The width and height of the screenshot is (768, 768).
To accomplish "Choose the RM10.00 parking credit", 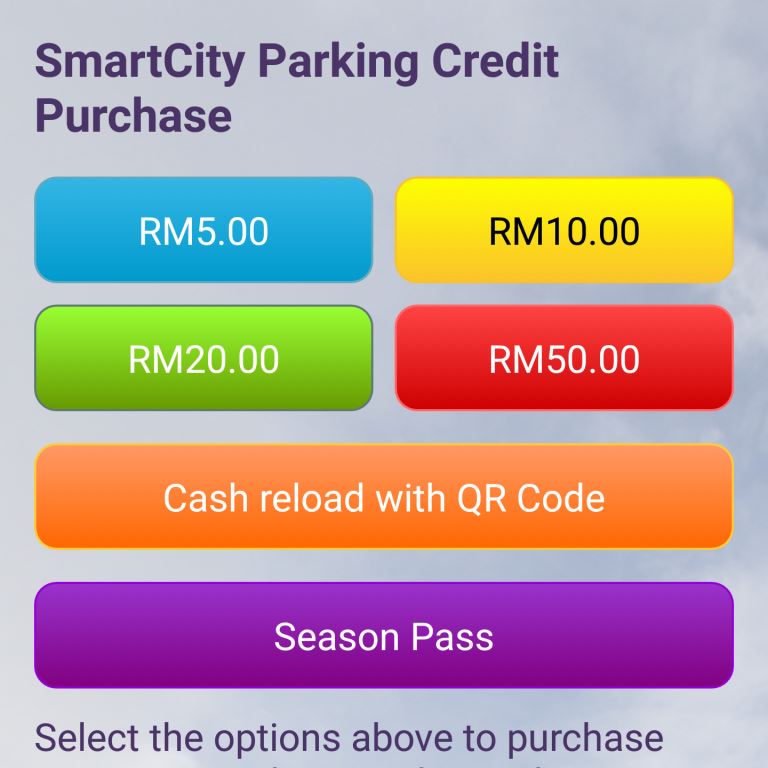I will point(564,231).
